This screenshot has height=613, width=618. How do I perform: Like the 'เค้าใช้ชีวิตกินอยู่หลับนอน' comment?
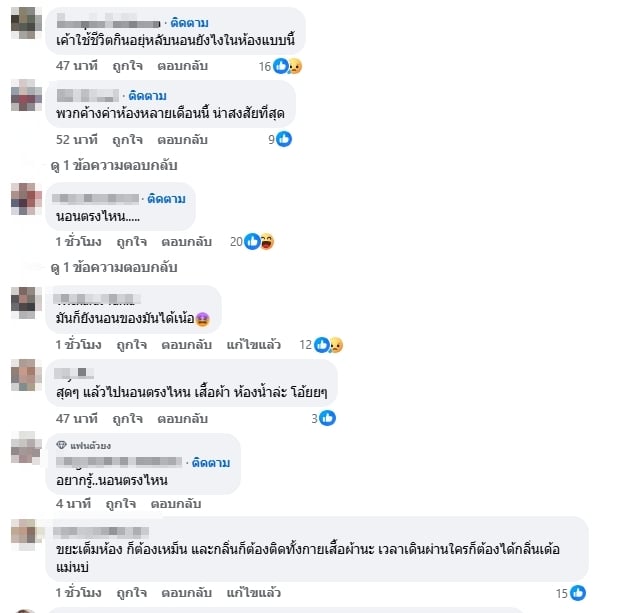click(x=131, y=66)
